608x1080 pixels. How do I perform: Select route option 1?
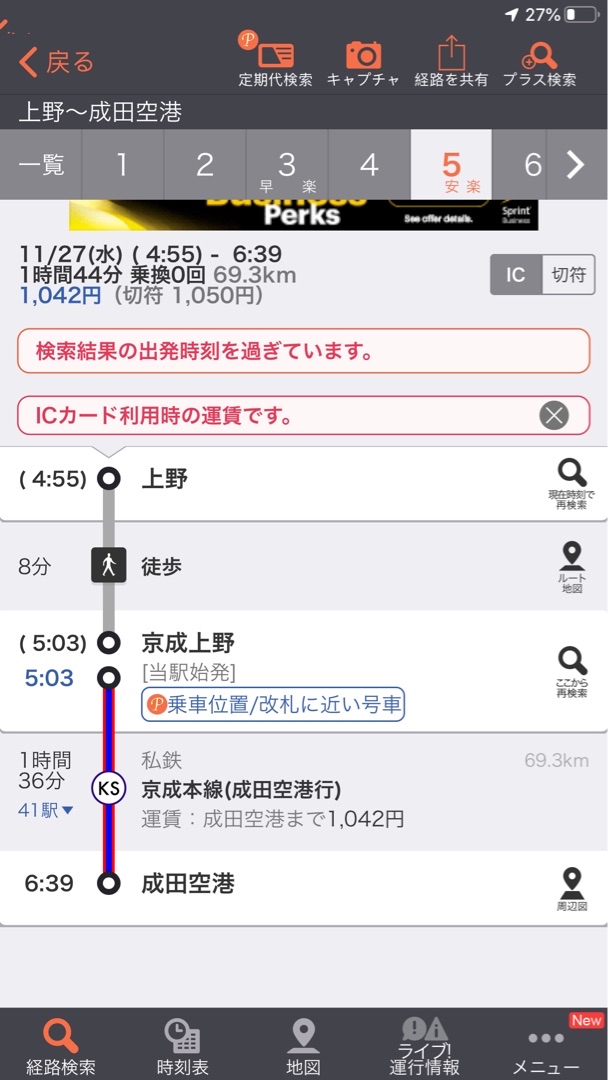coord(122,165)
